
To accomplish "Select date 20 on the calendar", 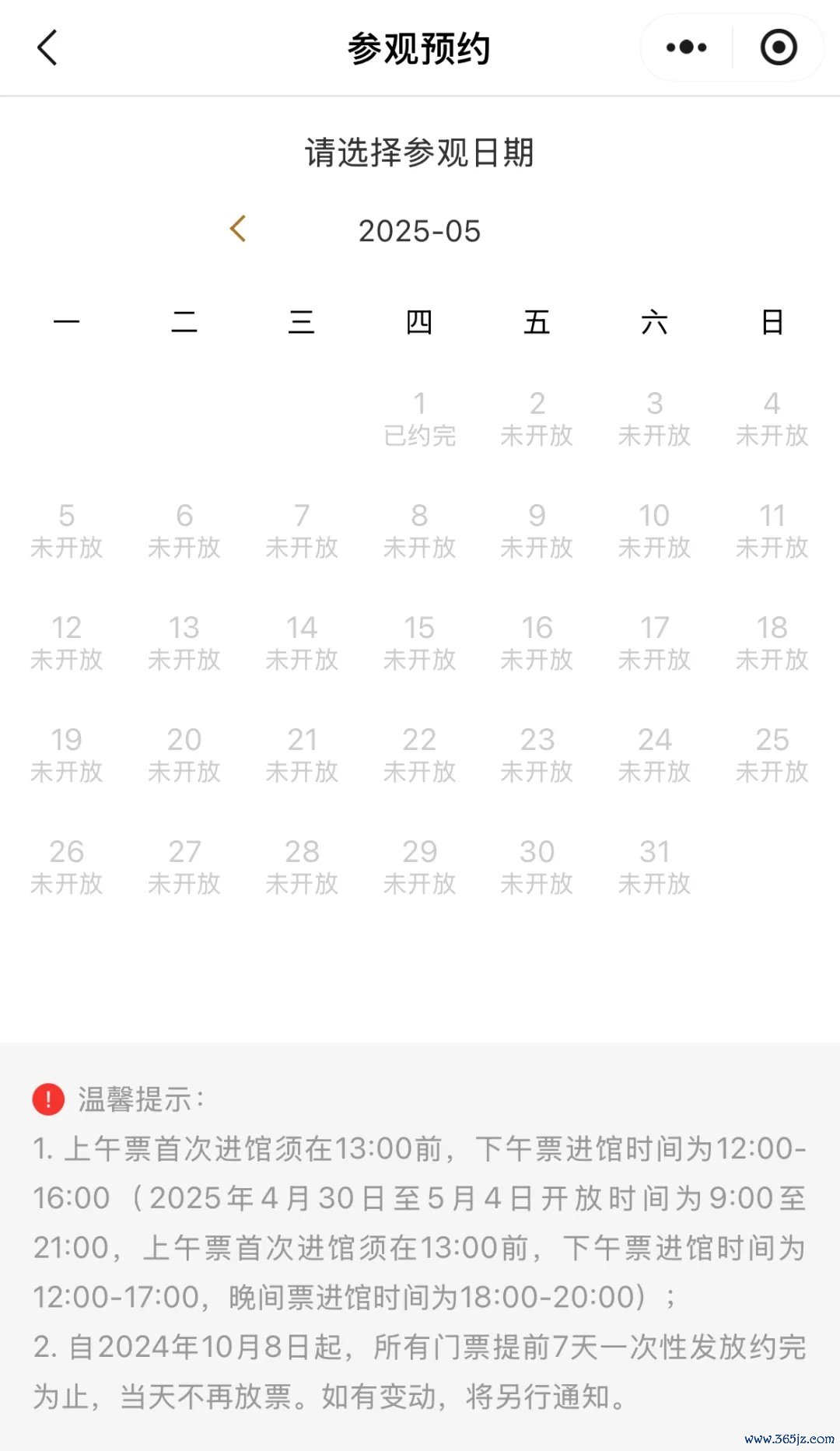I will coord(184,755).
